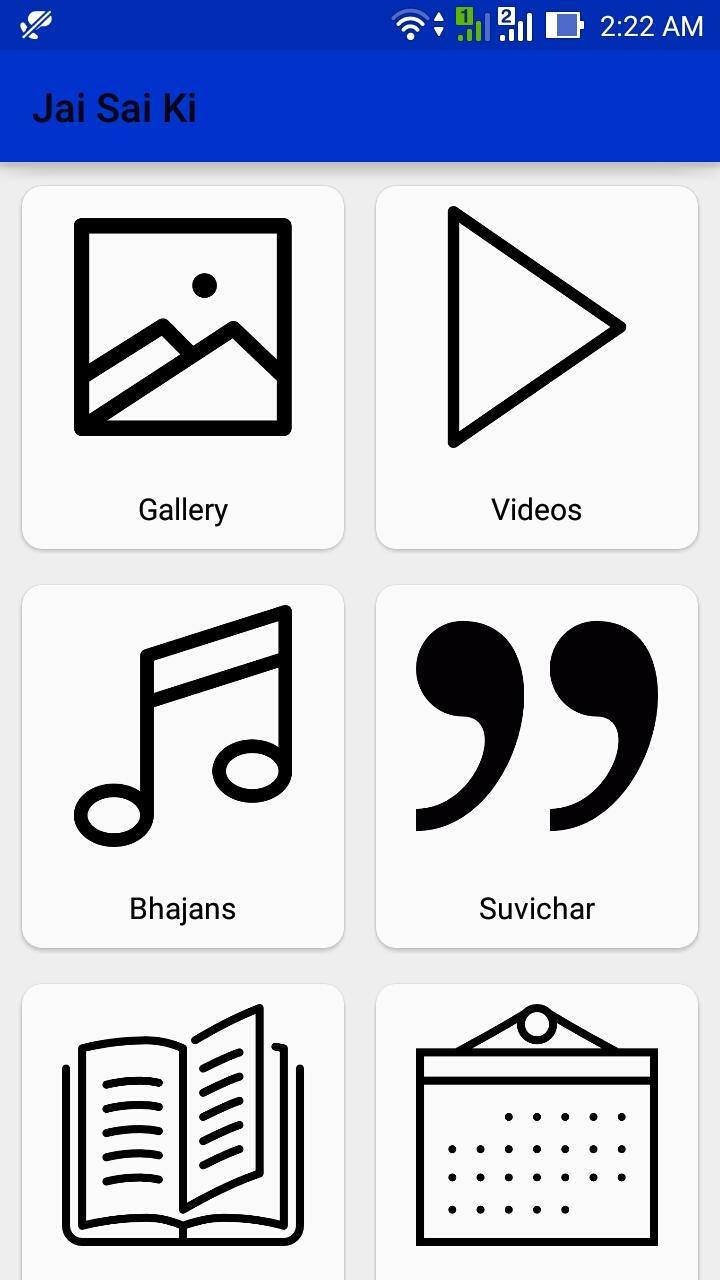Screen dimensions: 720x1280
Task: Open the card with the calendar icon
Action: [x=537, y=1130]
